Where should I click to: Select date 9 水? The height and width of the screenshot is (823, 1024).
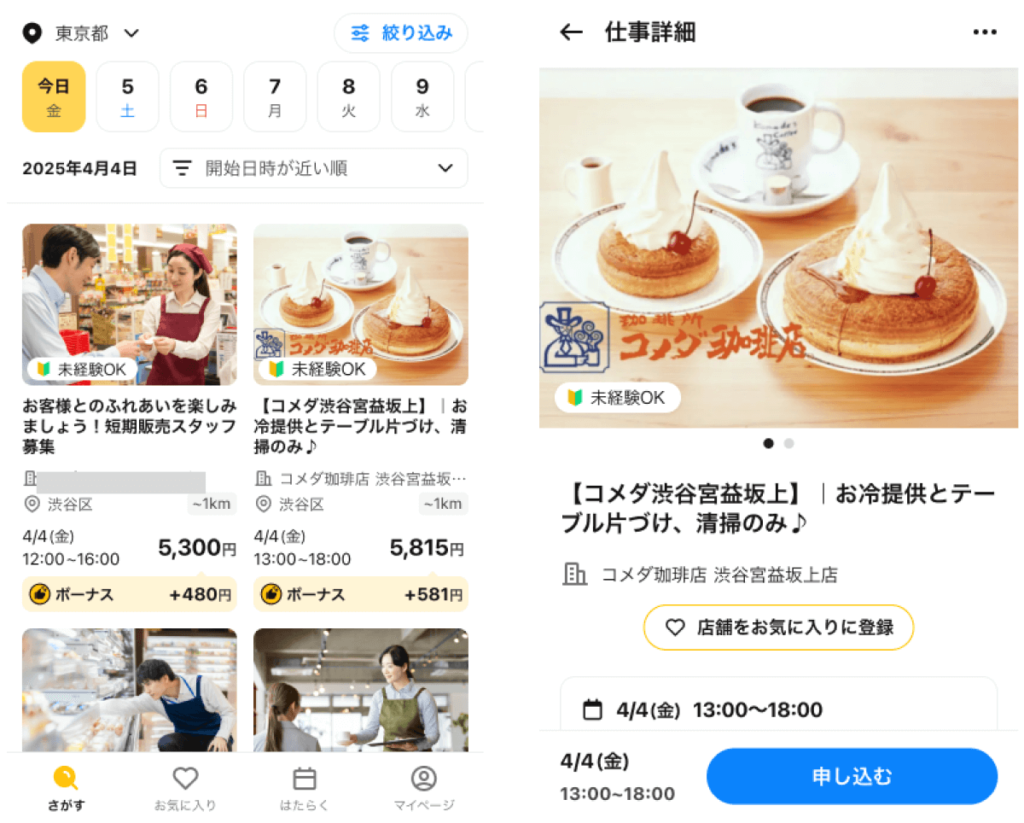[422, 97]
